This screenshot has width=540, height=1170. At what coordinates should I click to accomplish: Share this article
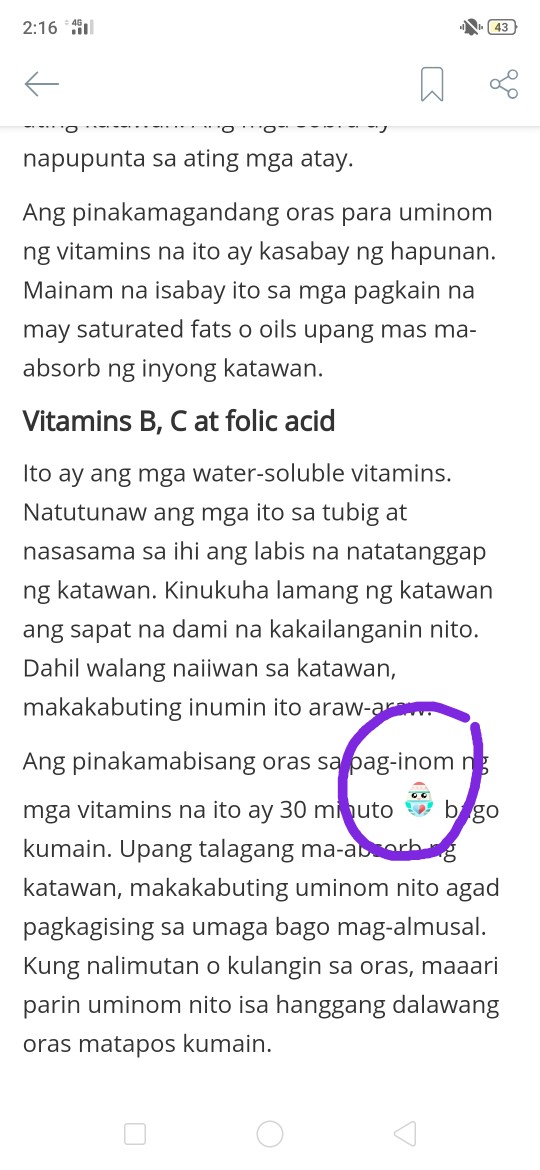click(504, 84)
